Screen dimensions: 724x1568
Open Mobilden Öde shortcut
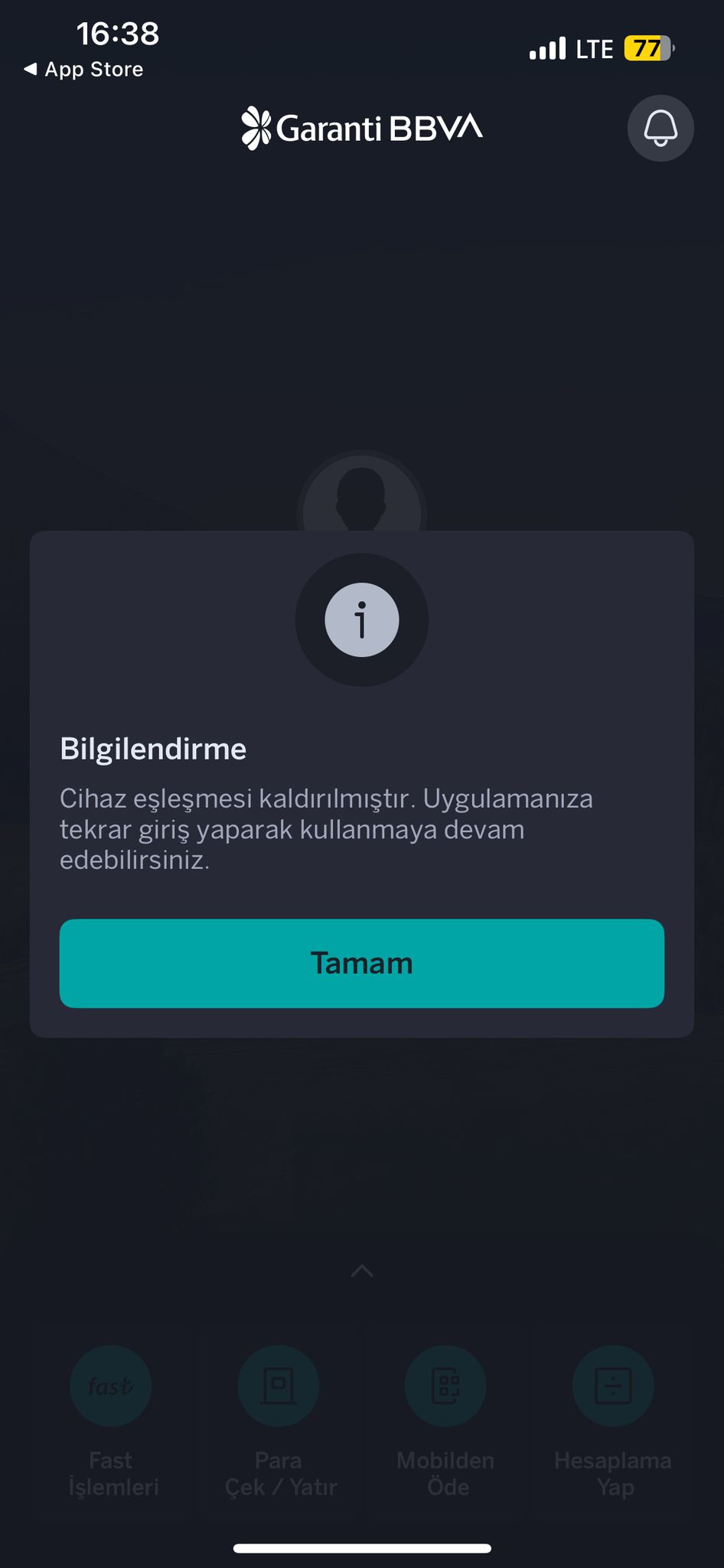coord(445,1387)
